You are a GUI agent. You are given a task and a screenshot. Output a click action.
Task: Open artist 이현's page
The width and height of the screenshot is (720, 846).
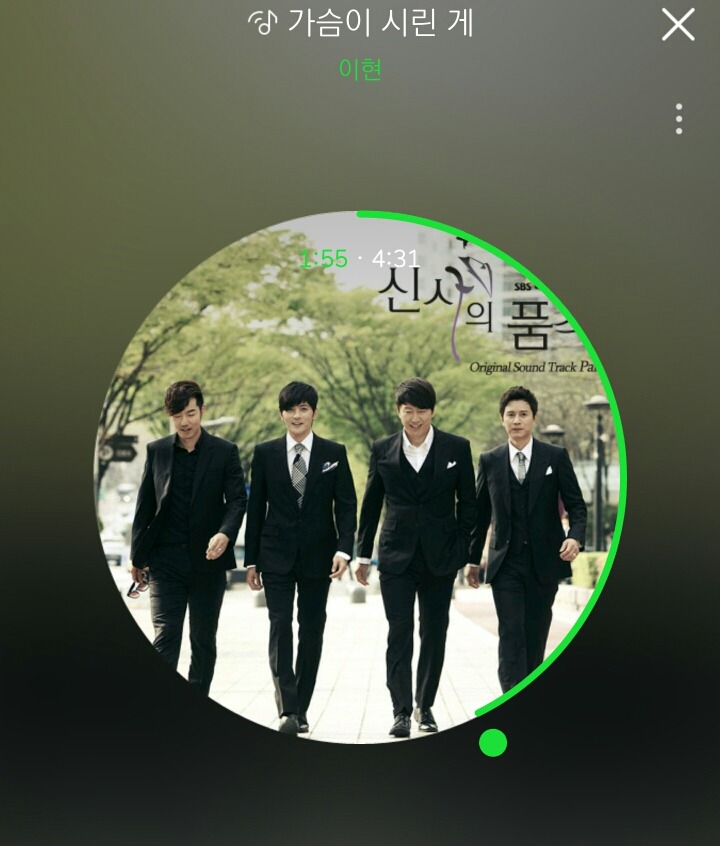[360, 70]
